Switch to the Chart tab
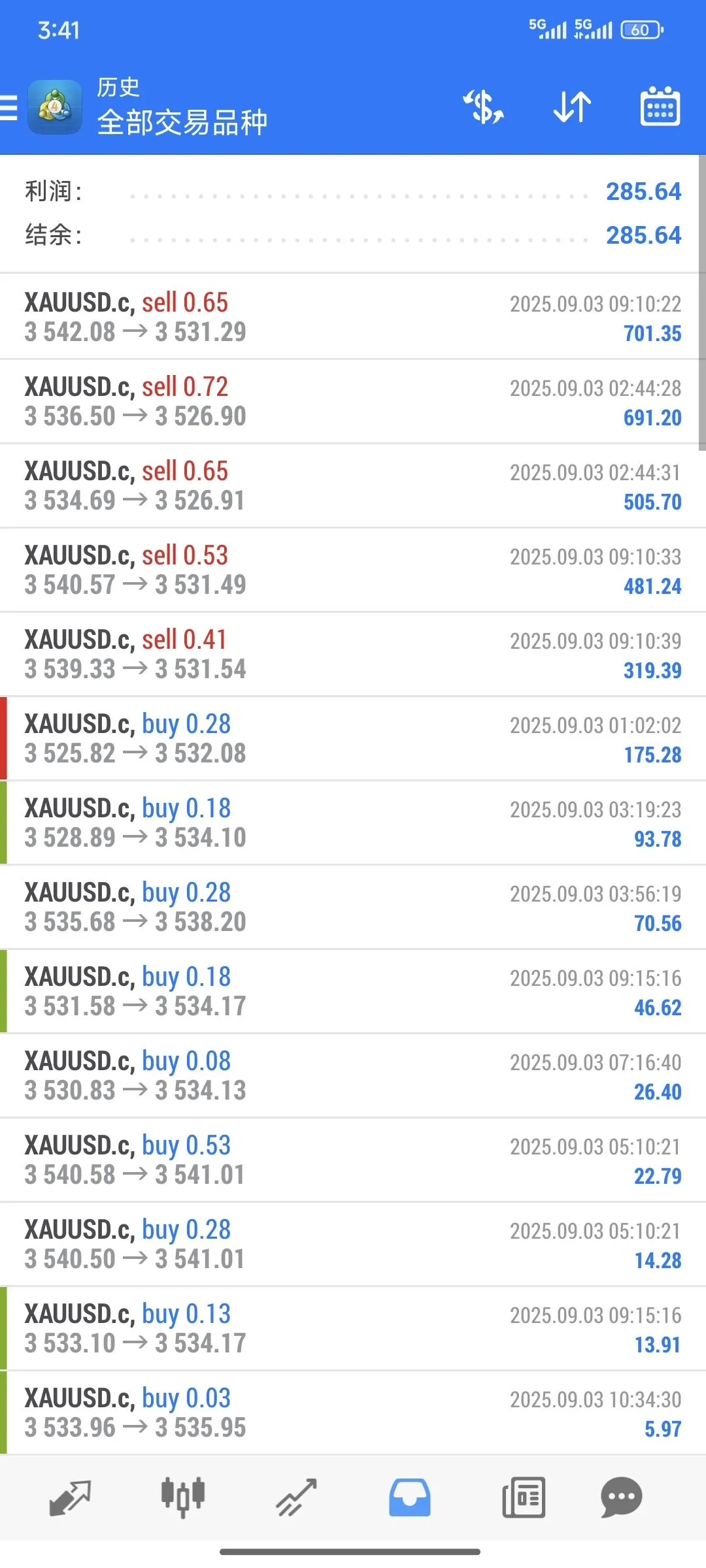The width and height of the screenshot is (706, 1568). click(x=183, y=1497)
